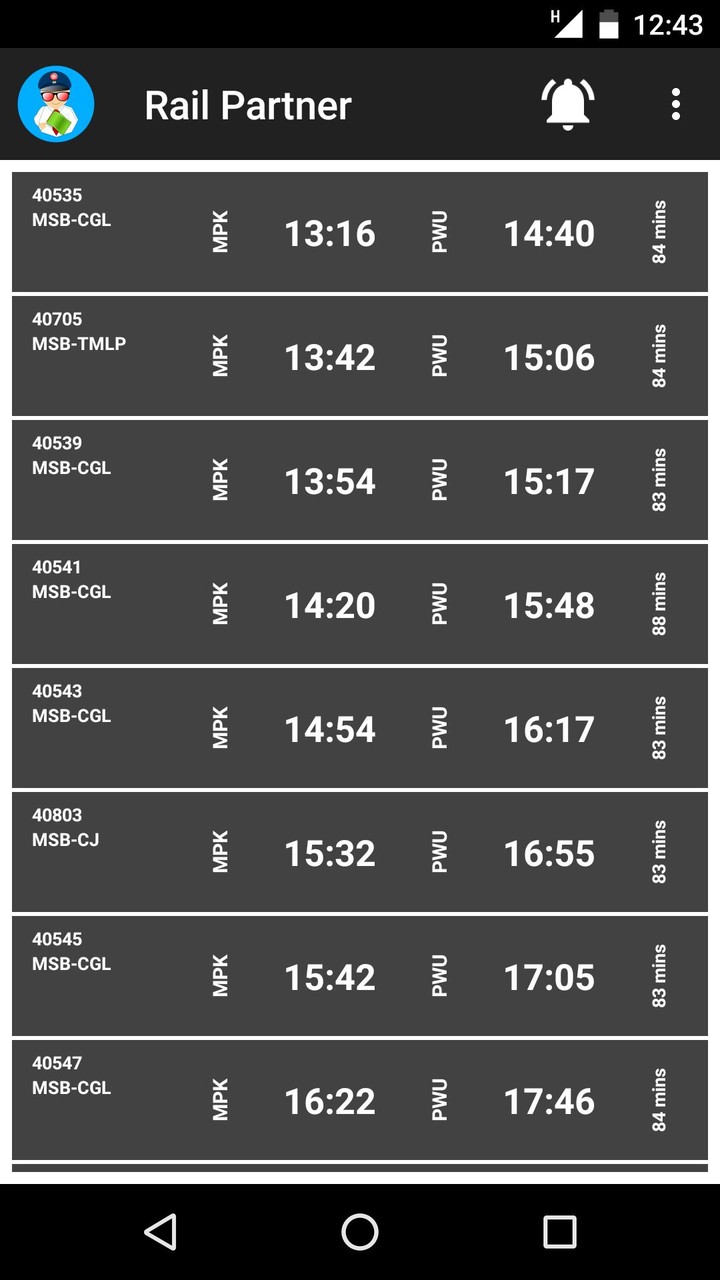Open train 40541 departing 14:20
This screenshot has height=1280, width=720.
tap(360, 604)
